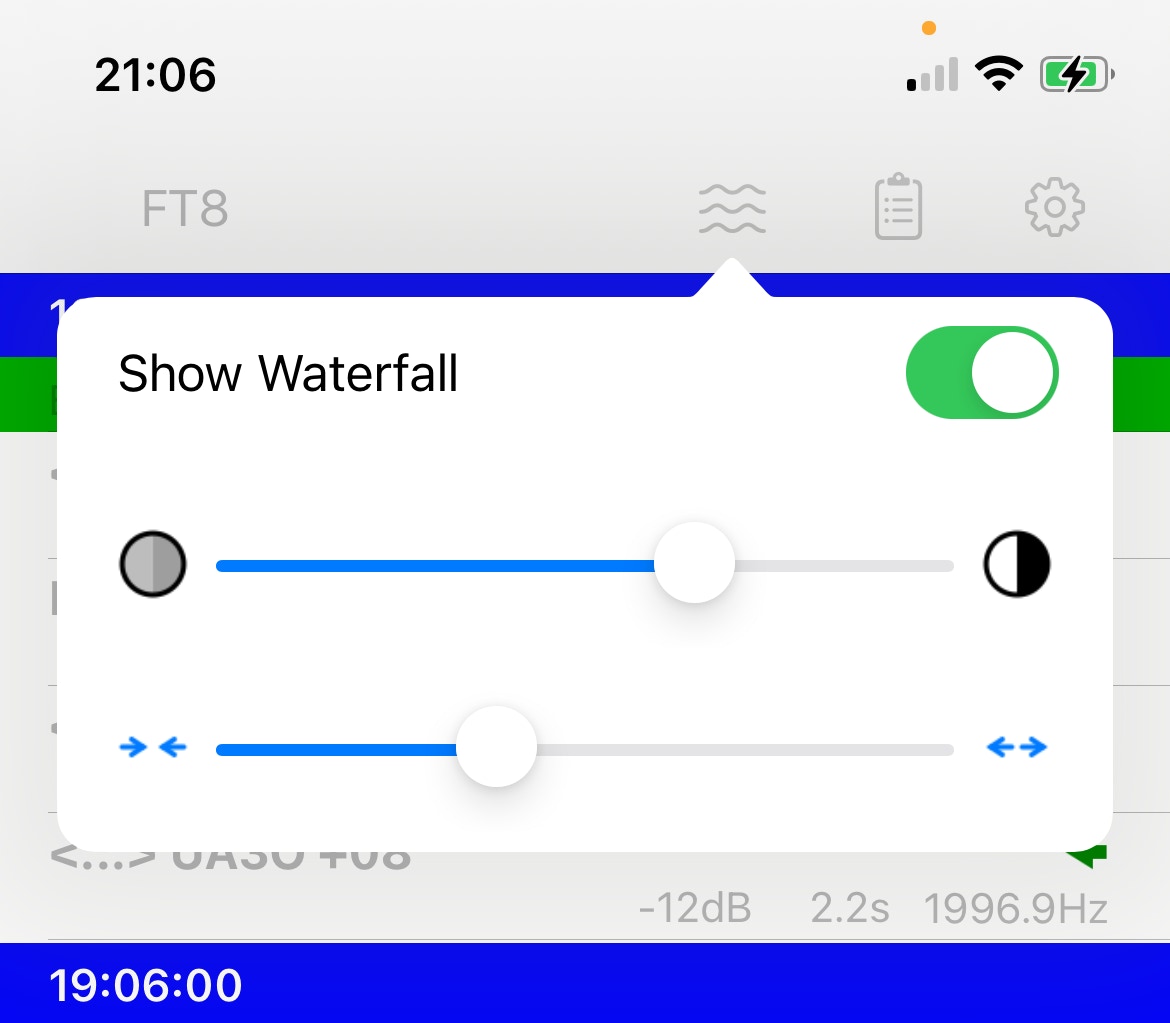Tap the waterfall width slider
The height and width of the screenshot is (1023, 1170).
pyautogui.click(x=496, y=748)
